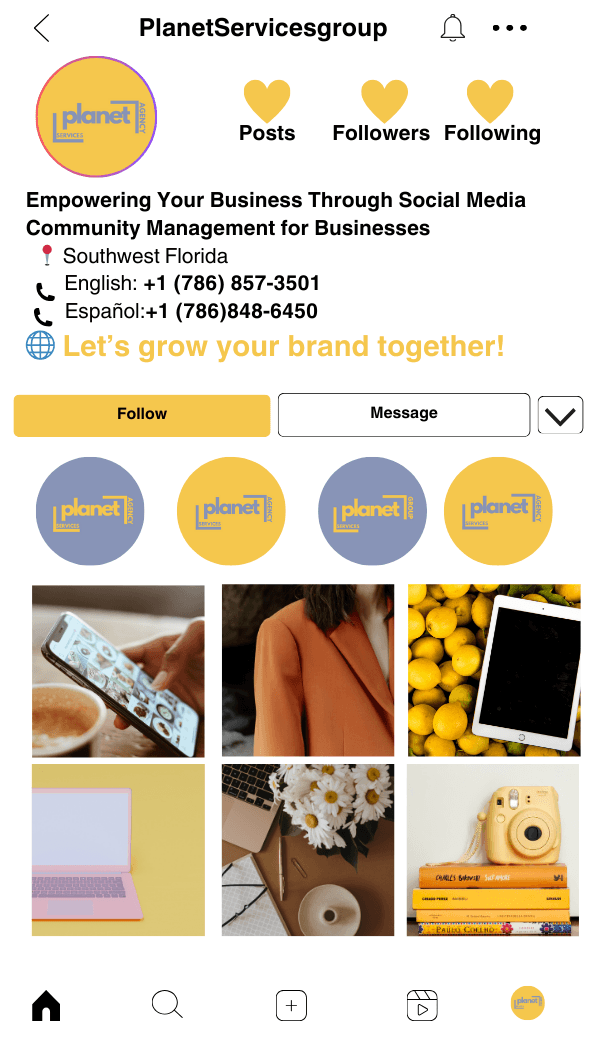
Task: Open the post of phone and coffee
Action: [x=118, y=671]
